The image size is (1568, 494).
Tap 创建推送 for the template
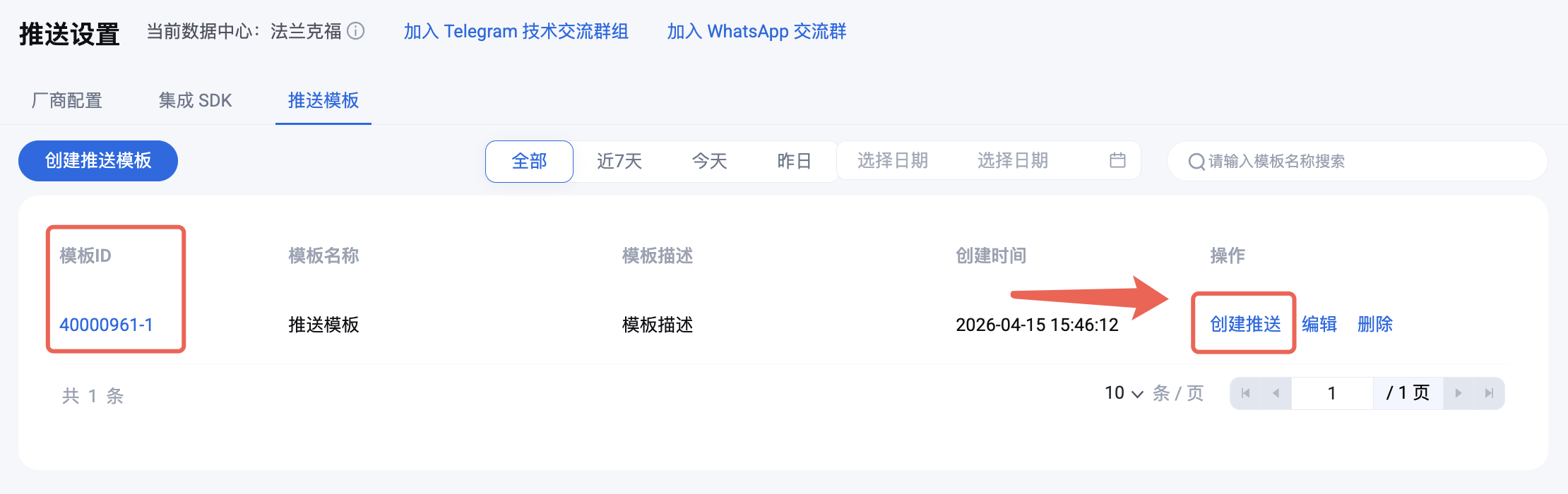point(1245,324)
